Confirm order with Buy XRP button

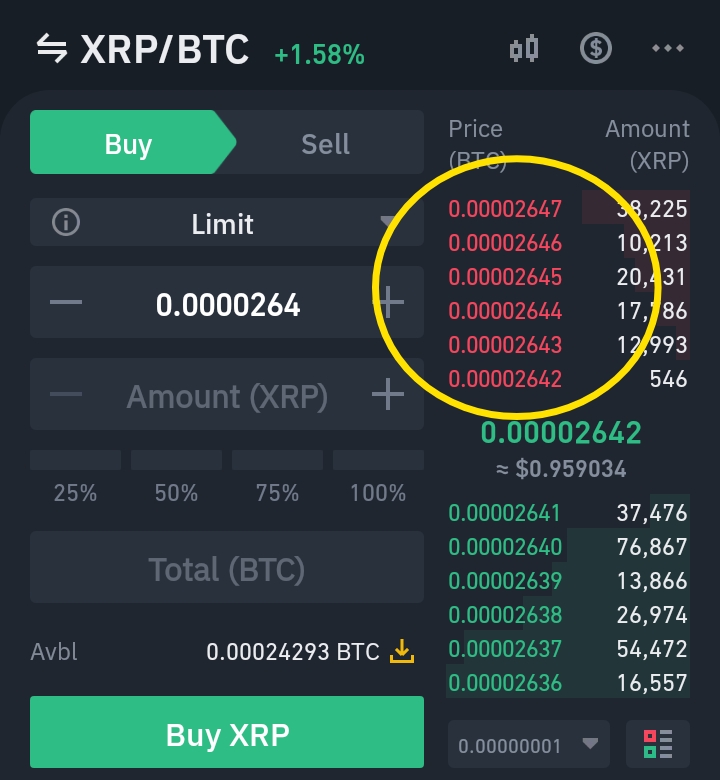click(227, 736)
